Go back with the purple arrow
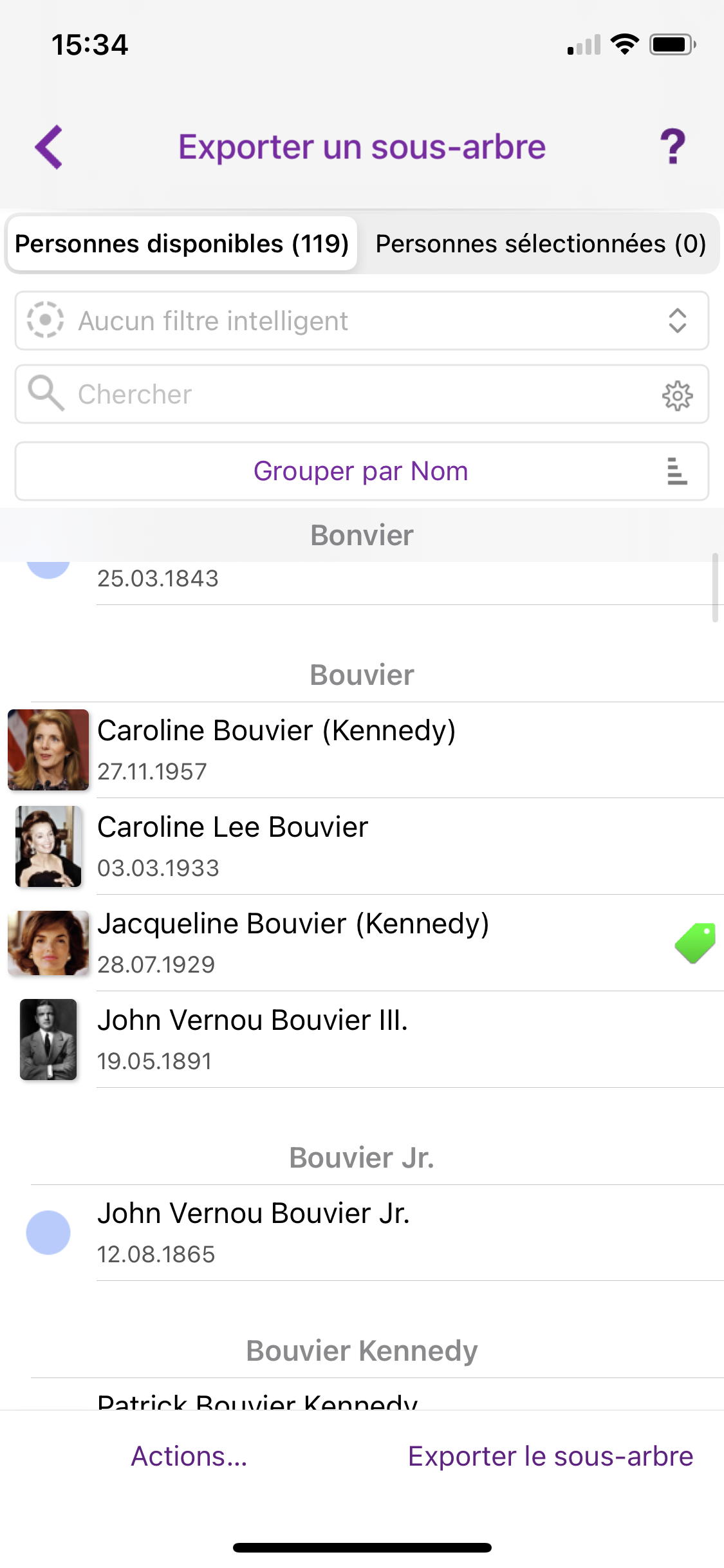724x1568 pixels. point(49,147)
